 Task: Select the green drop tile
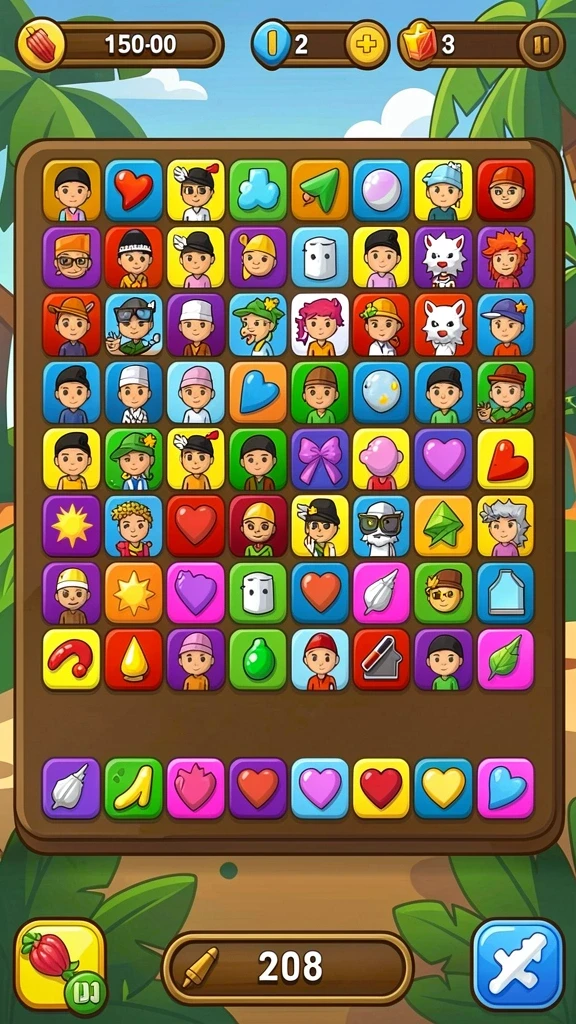click(x=258, y=660)
